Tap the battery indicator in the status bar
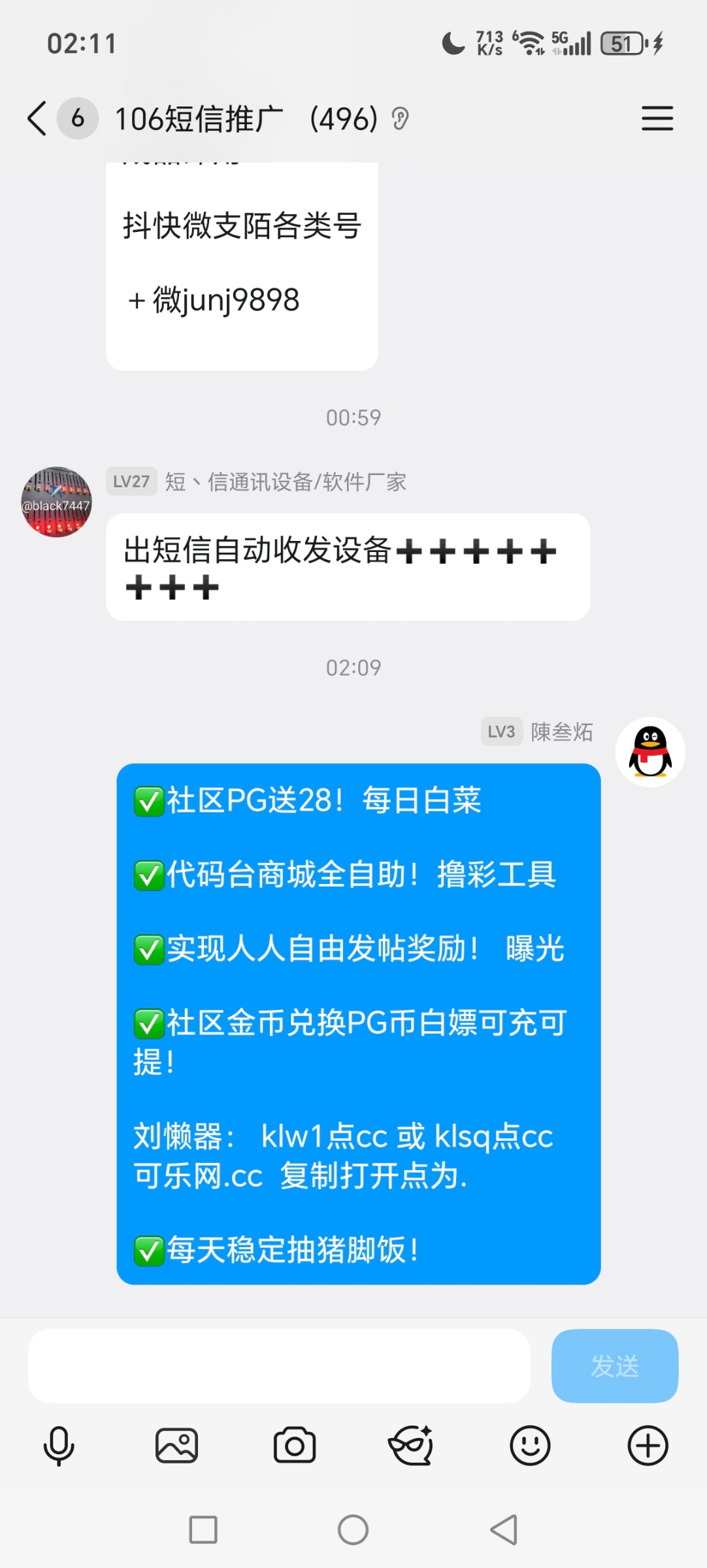This screenshot has width=707, height=1568. point(621,43)
